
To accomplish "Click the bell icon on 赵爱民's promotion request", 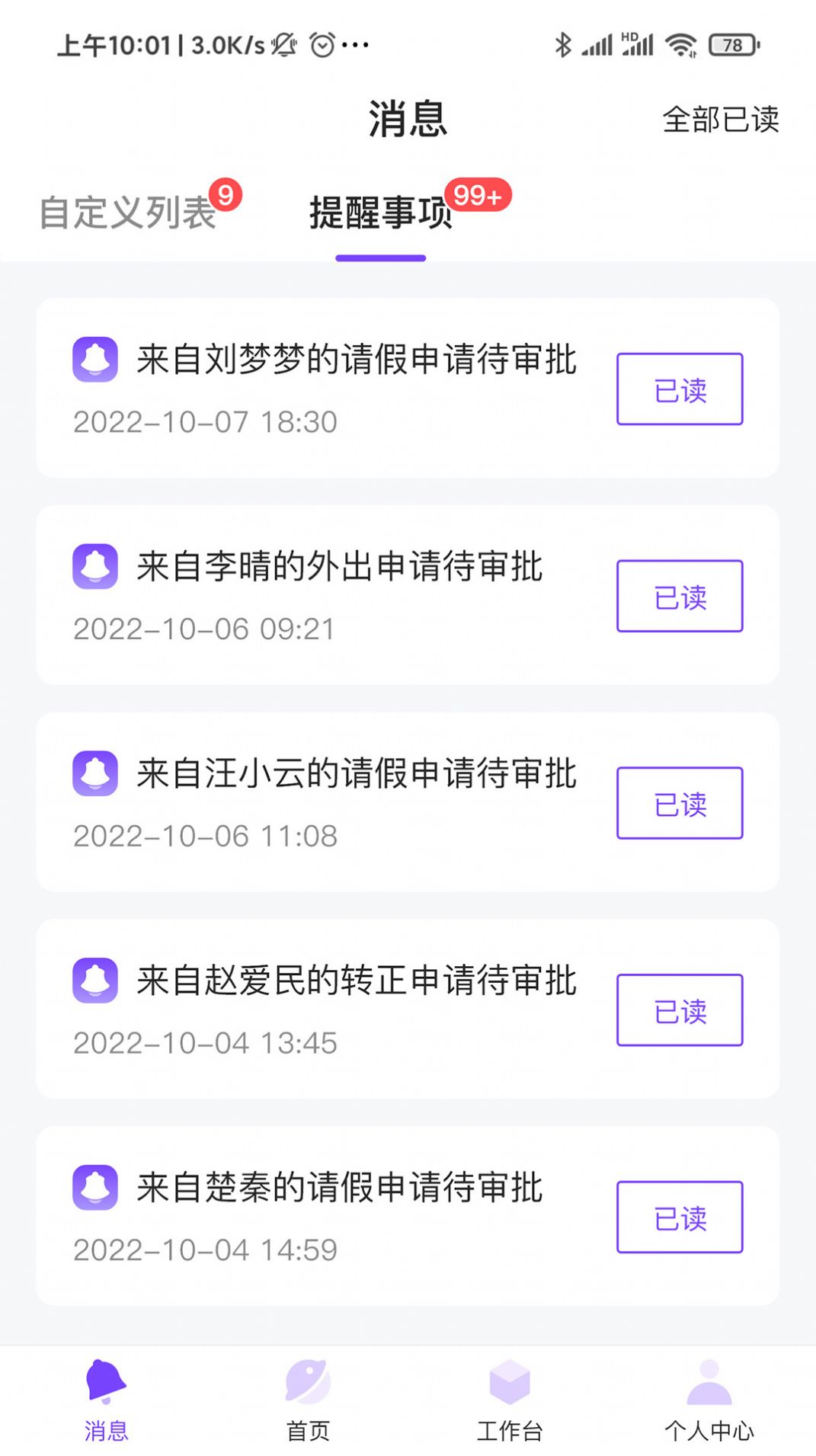I will coord(95,981).
